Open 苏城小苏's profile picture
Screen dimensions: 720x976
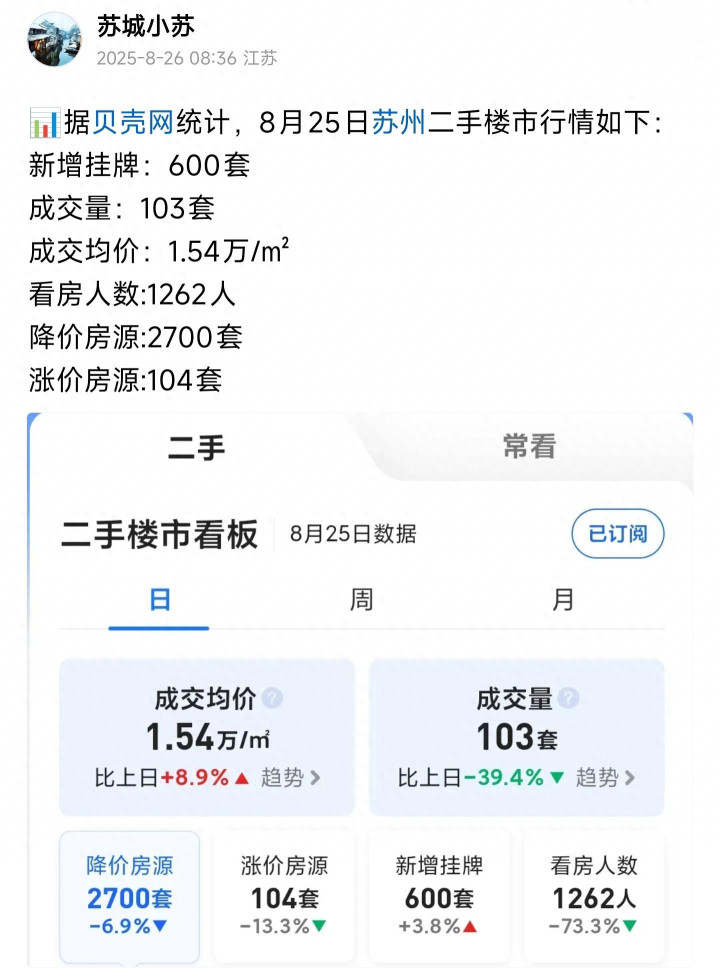[x=54, y=40]
